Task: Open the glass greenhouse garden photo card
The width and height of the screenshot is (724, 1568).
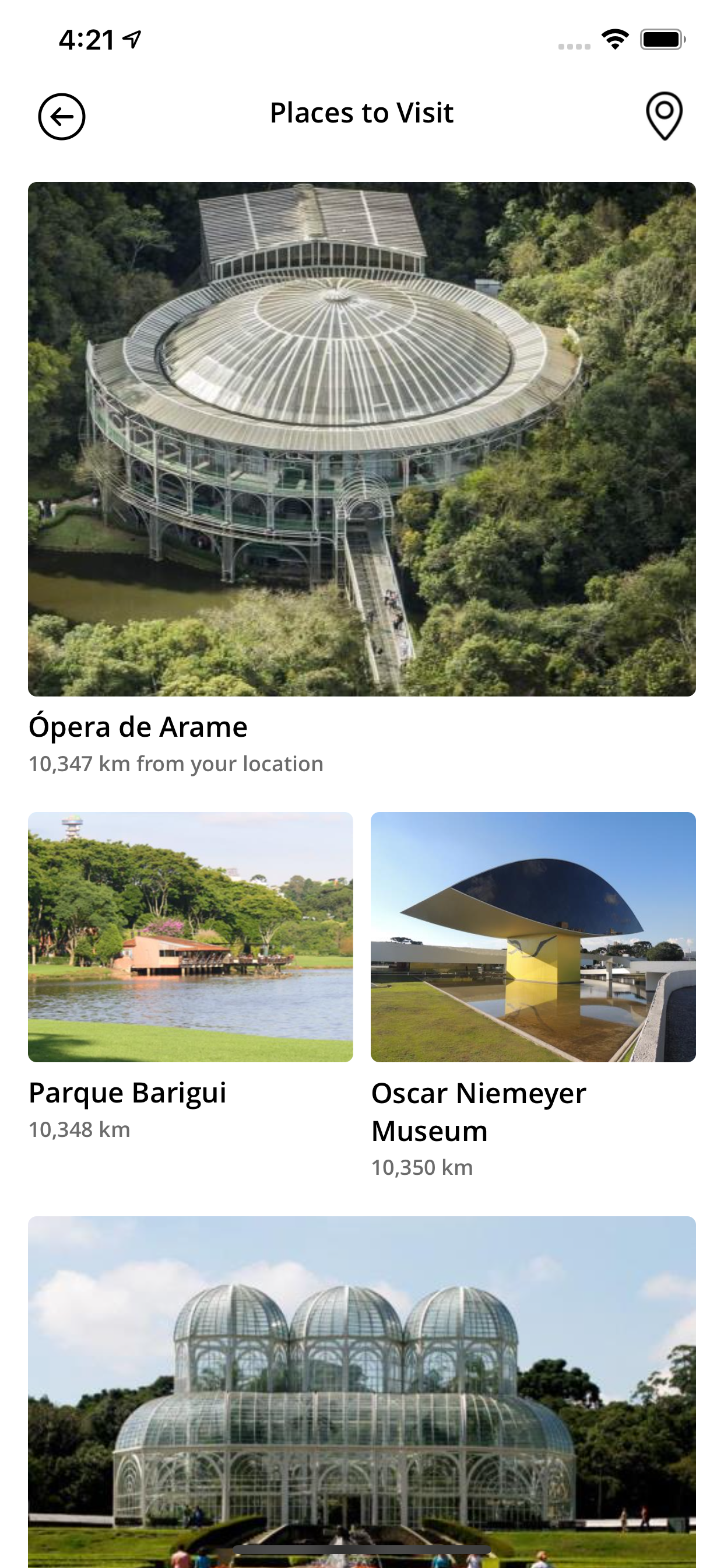Action: (x=362, y=1391)
